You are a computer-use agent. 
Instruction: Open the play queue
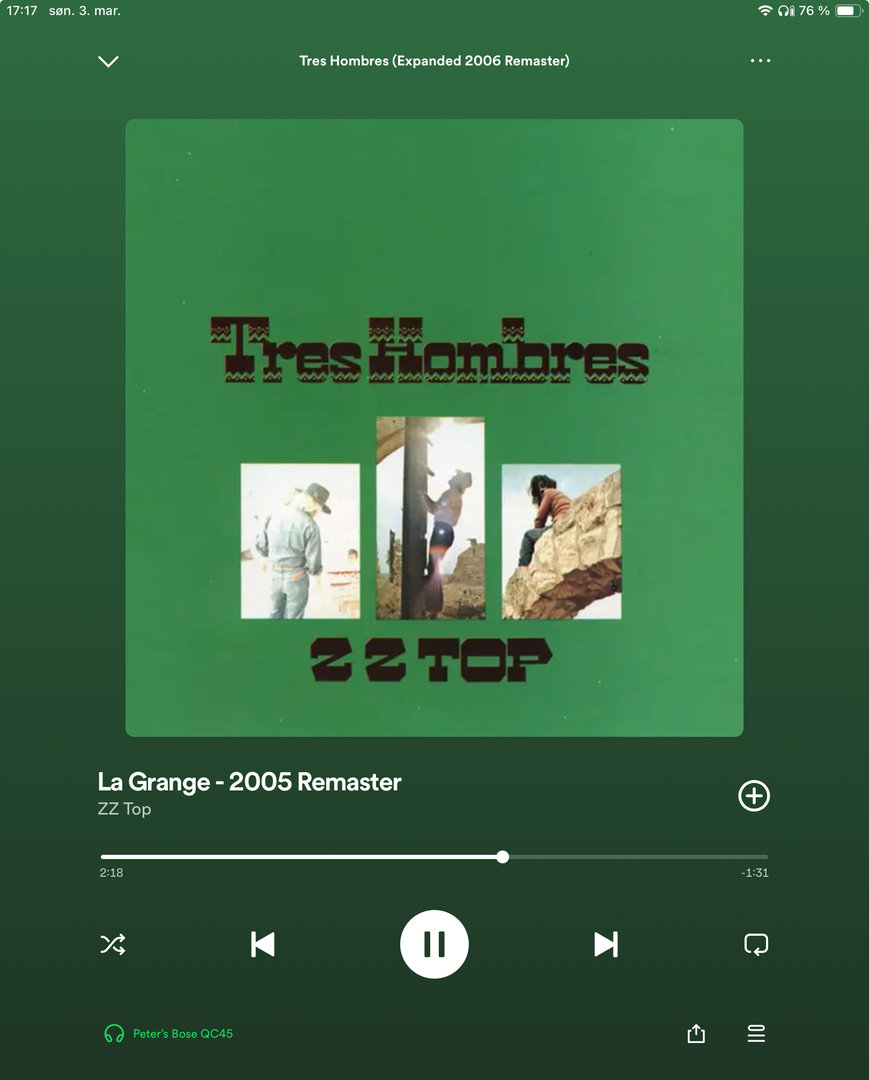(756, 1034)
